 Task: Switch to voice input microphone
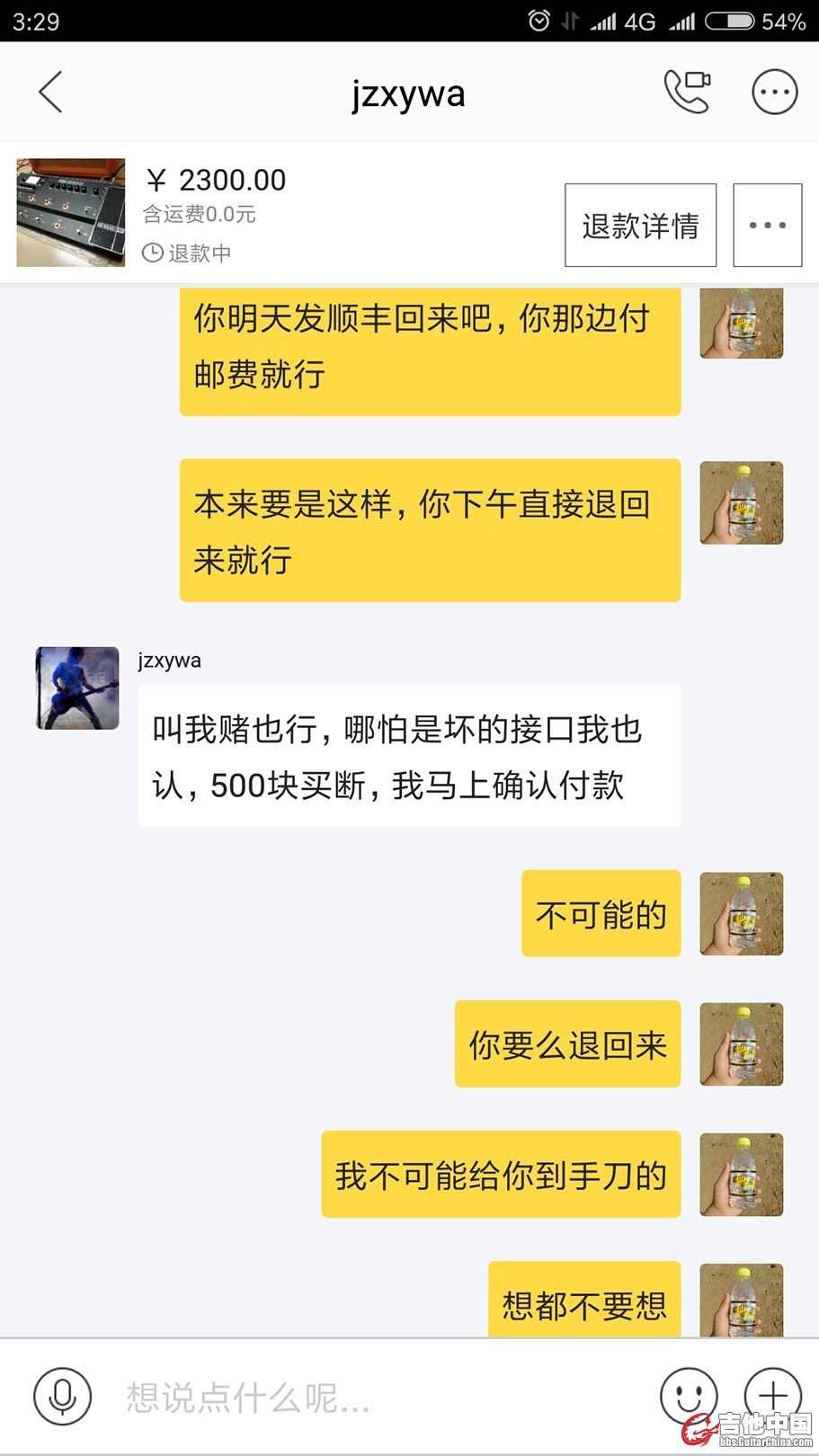tap(62, 1396)
